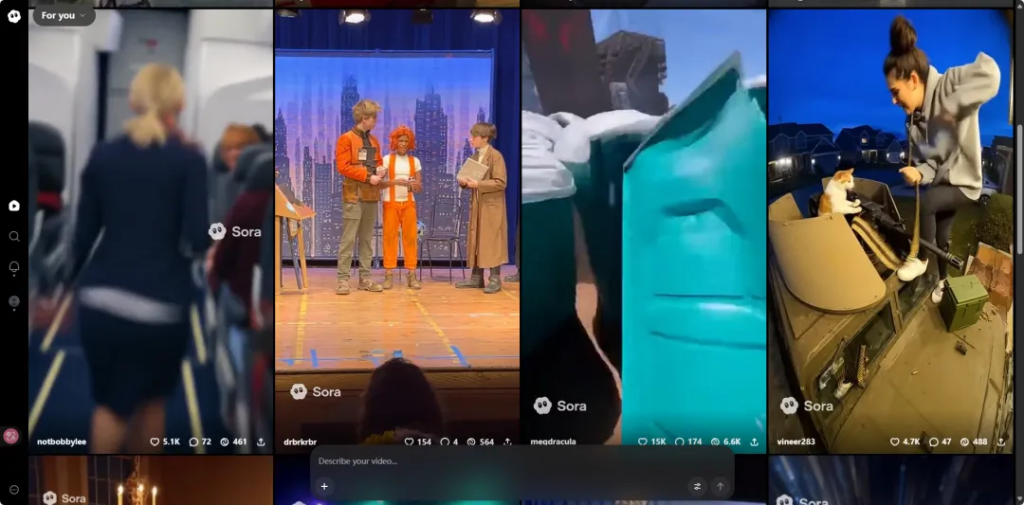Submit the video prompt with the arrow button
Viewport: 1024px width, 505px height.
(x=720, y=486)
